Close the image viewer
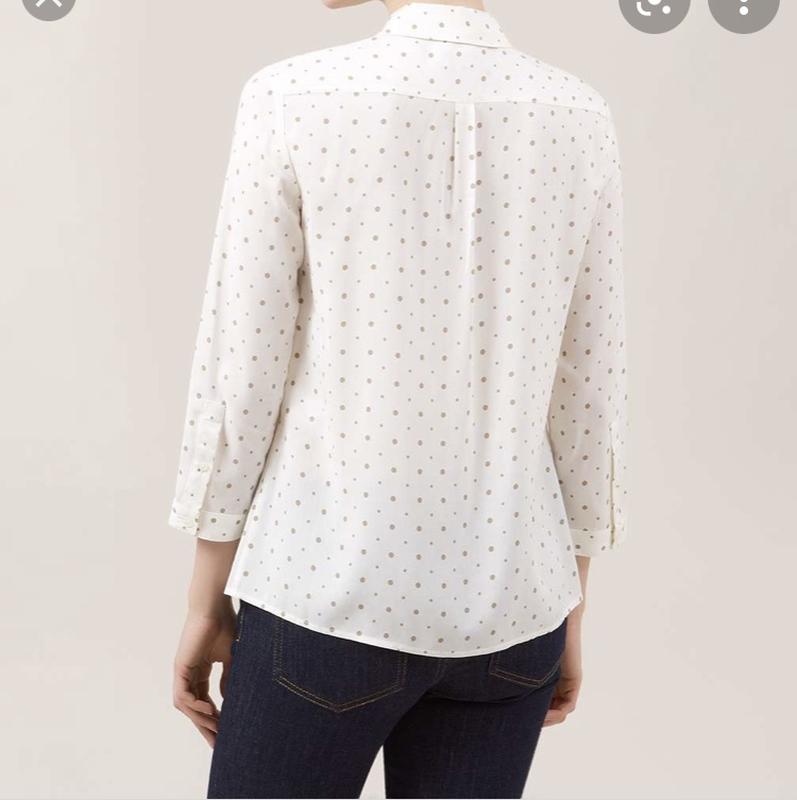 tap(48, 5)
